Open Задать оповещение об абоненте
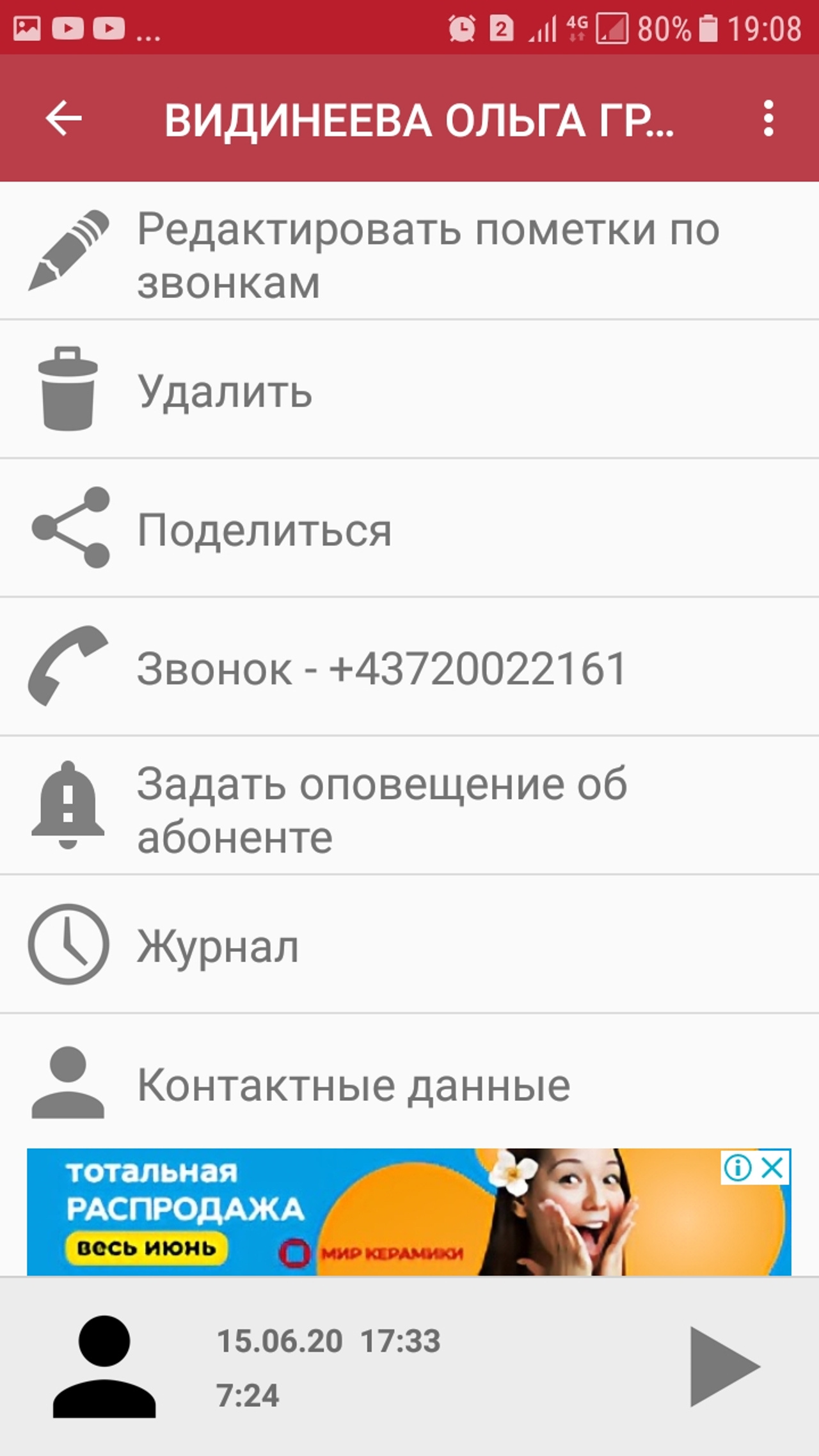Screen dimensions: 819x1456 click(x=409, y=805)
